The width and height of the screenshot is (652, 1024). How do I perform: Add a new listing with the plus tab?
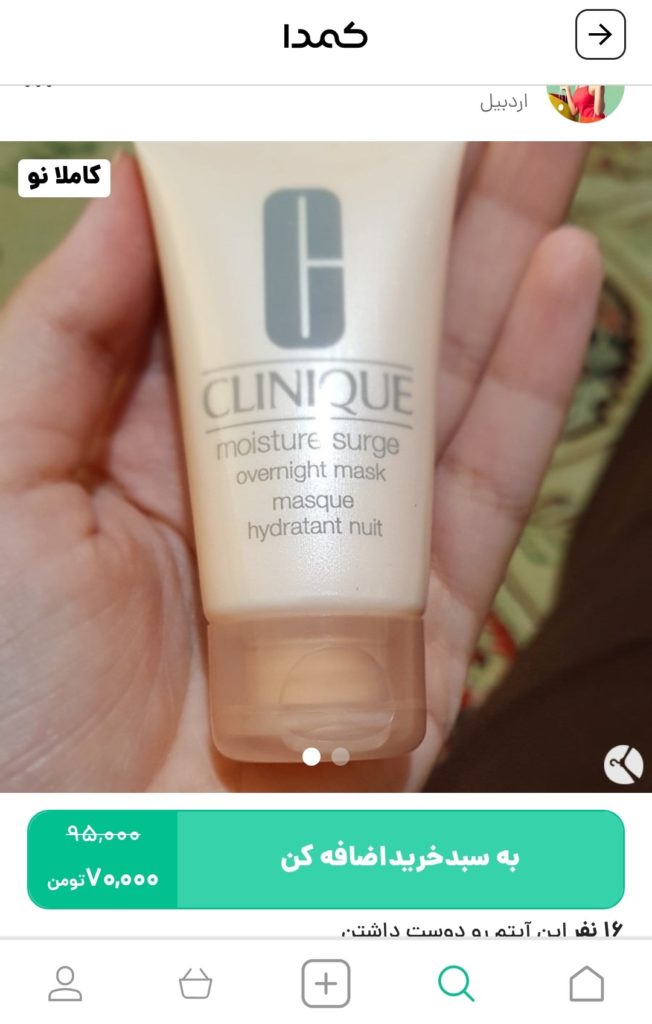(x=326, y=984)
